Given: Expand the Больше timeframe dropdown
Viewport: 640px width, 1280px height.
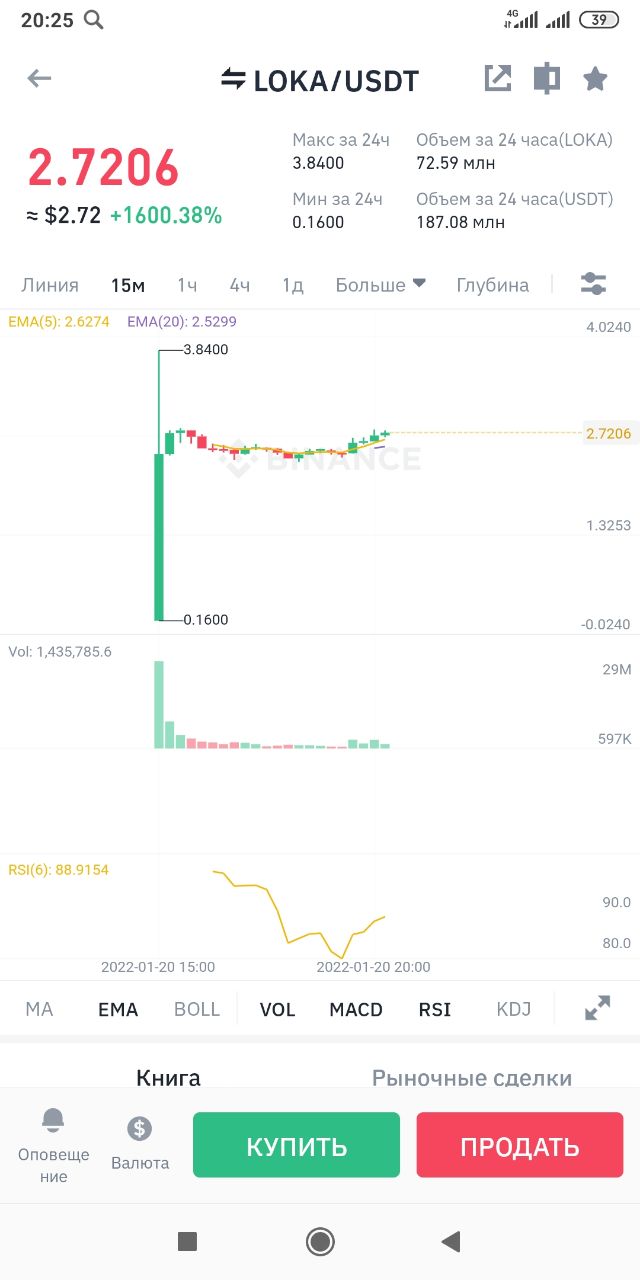Looking at the screenshot, I should [381, 285].
